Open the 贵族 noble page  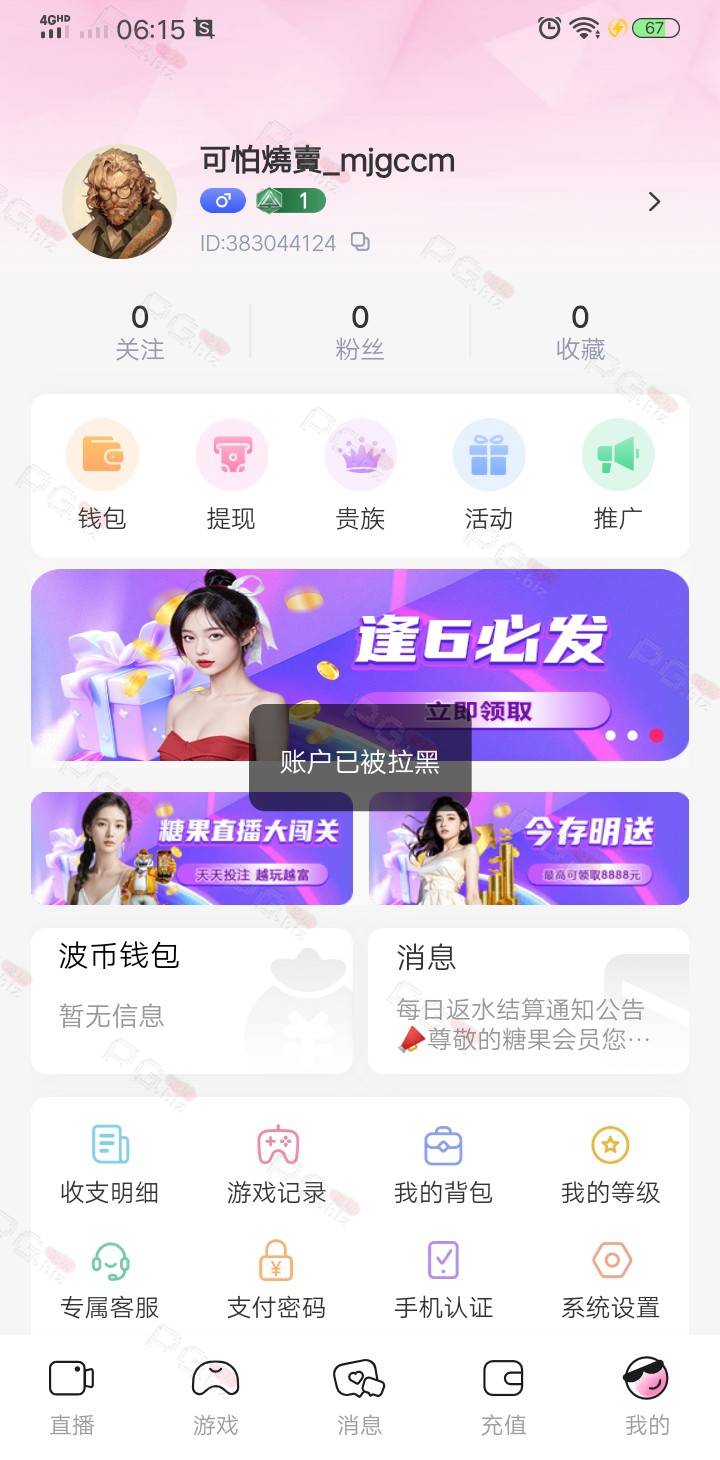pyautogui.click(x=360, y=477)
